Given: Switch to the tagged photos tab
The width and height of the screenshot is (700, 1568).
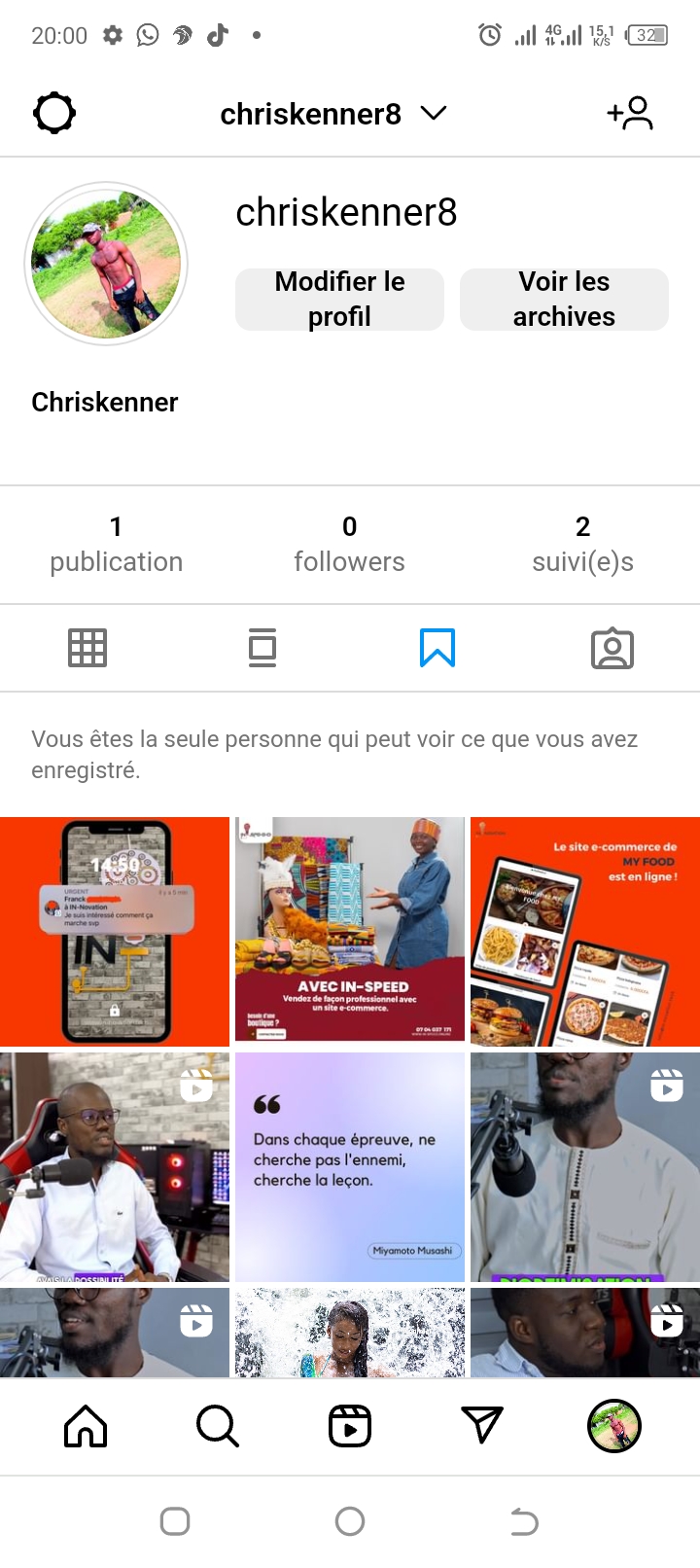Looking at the screenshot, I should (612, 648).
